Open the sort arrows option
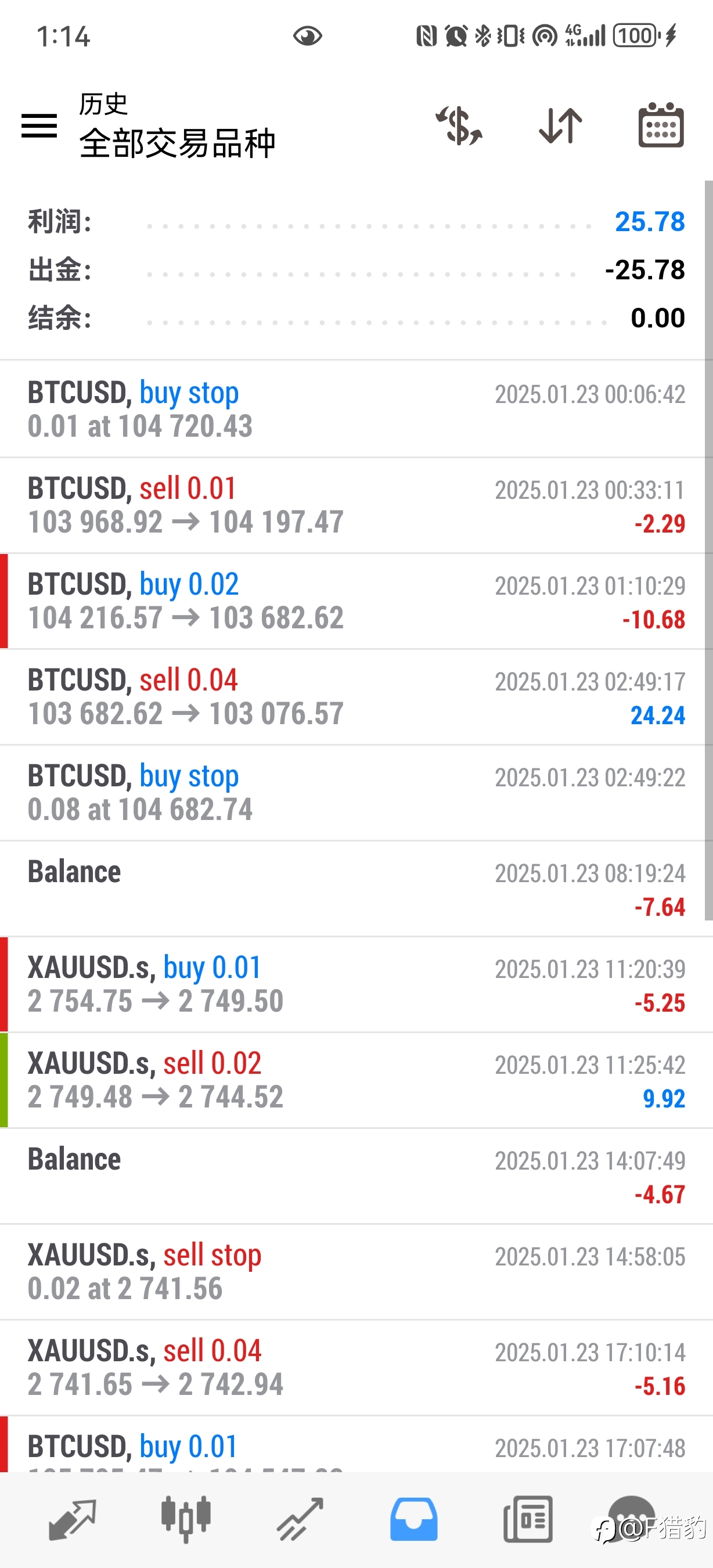The width and height of the screenshot is (713, 1568). [560, 125]
